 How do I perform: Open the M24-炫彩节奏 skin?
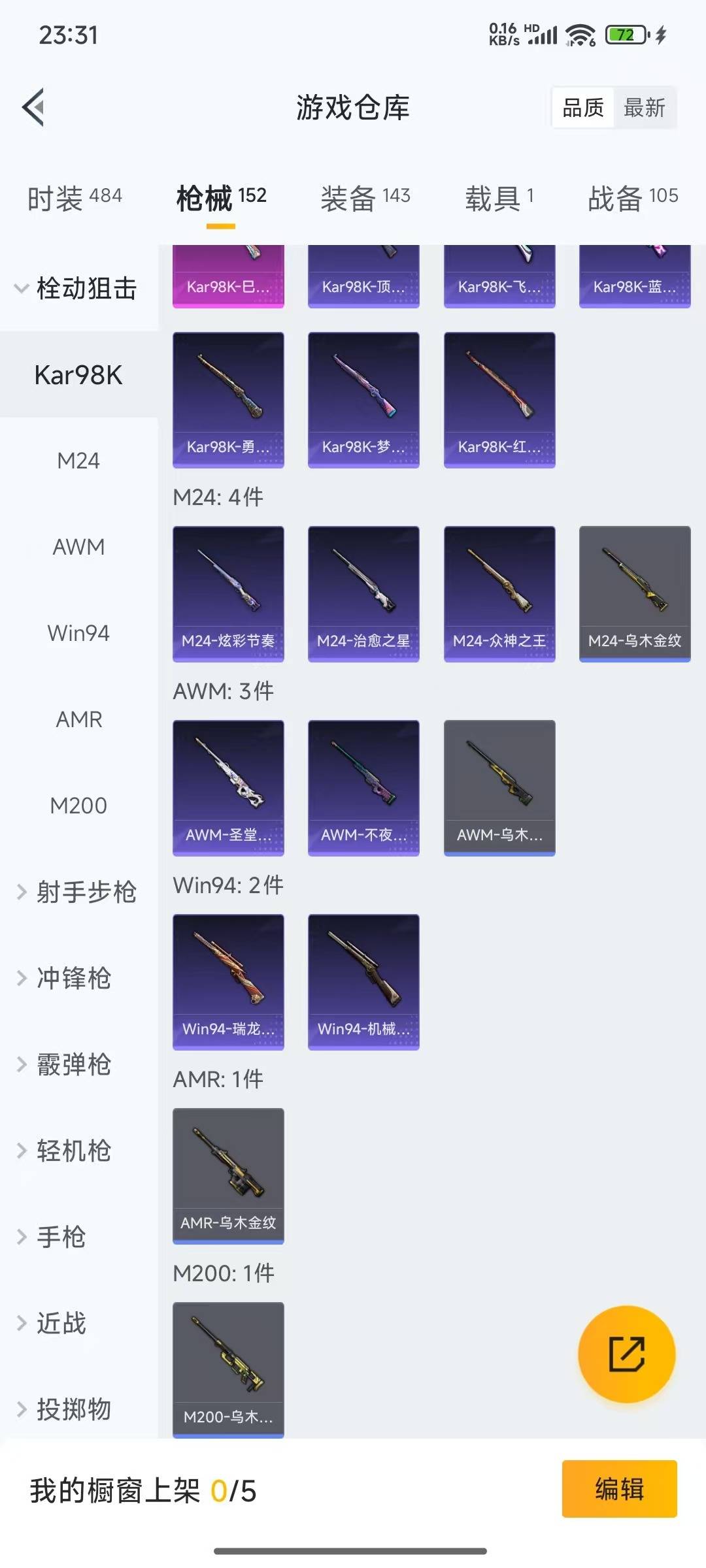[x=228, y=593]
